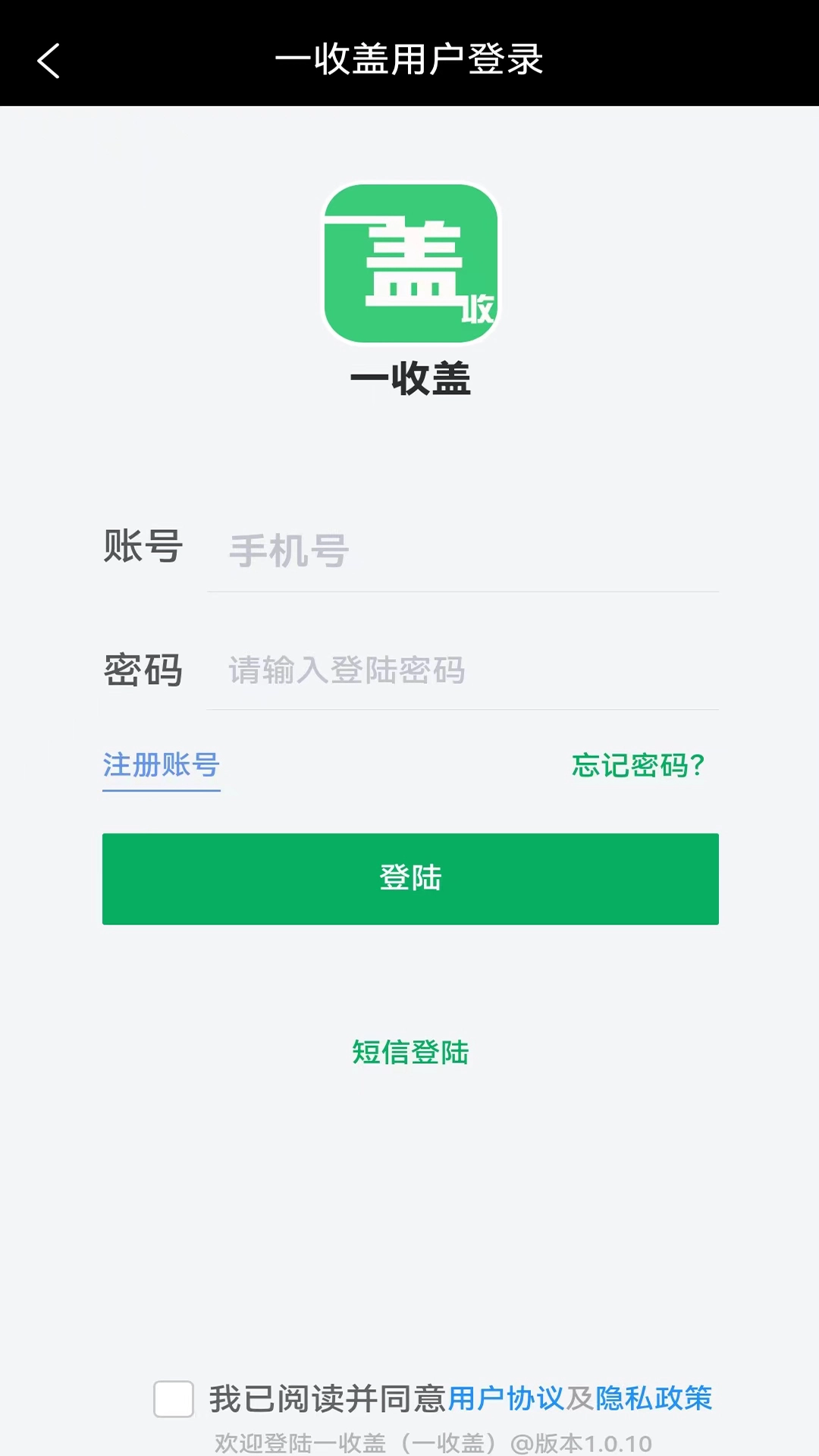Choose 短信登陆 SMS login option
The image size is (819, 1456).
pos(409,1052)
